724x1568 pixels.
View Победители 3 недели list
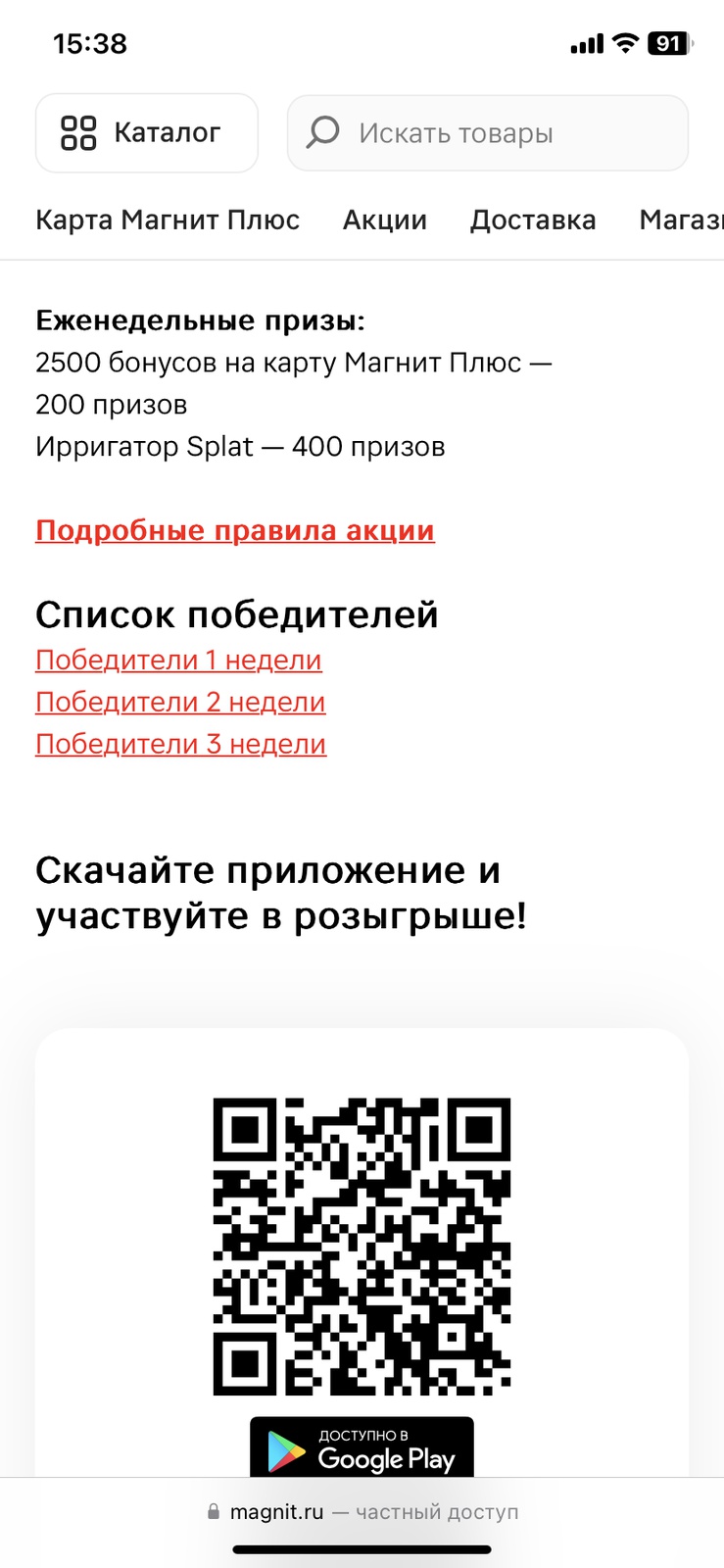180,745
